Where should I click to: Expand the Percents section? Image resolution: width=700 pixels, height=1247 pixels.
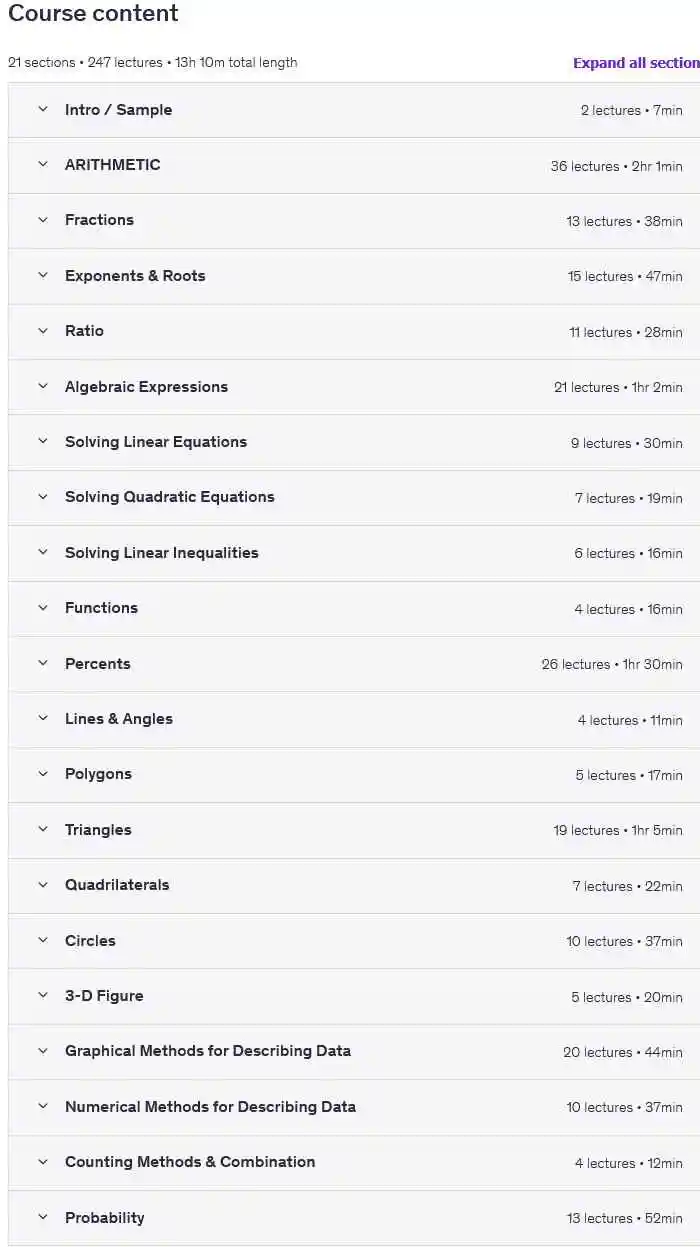[97, 664]
